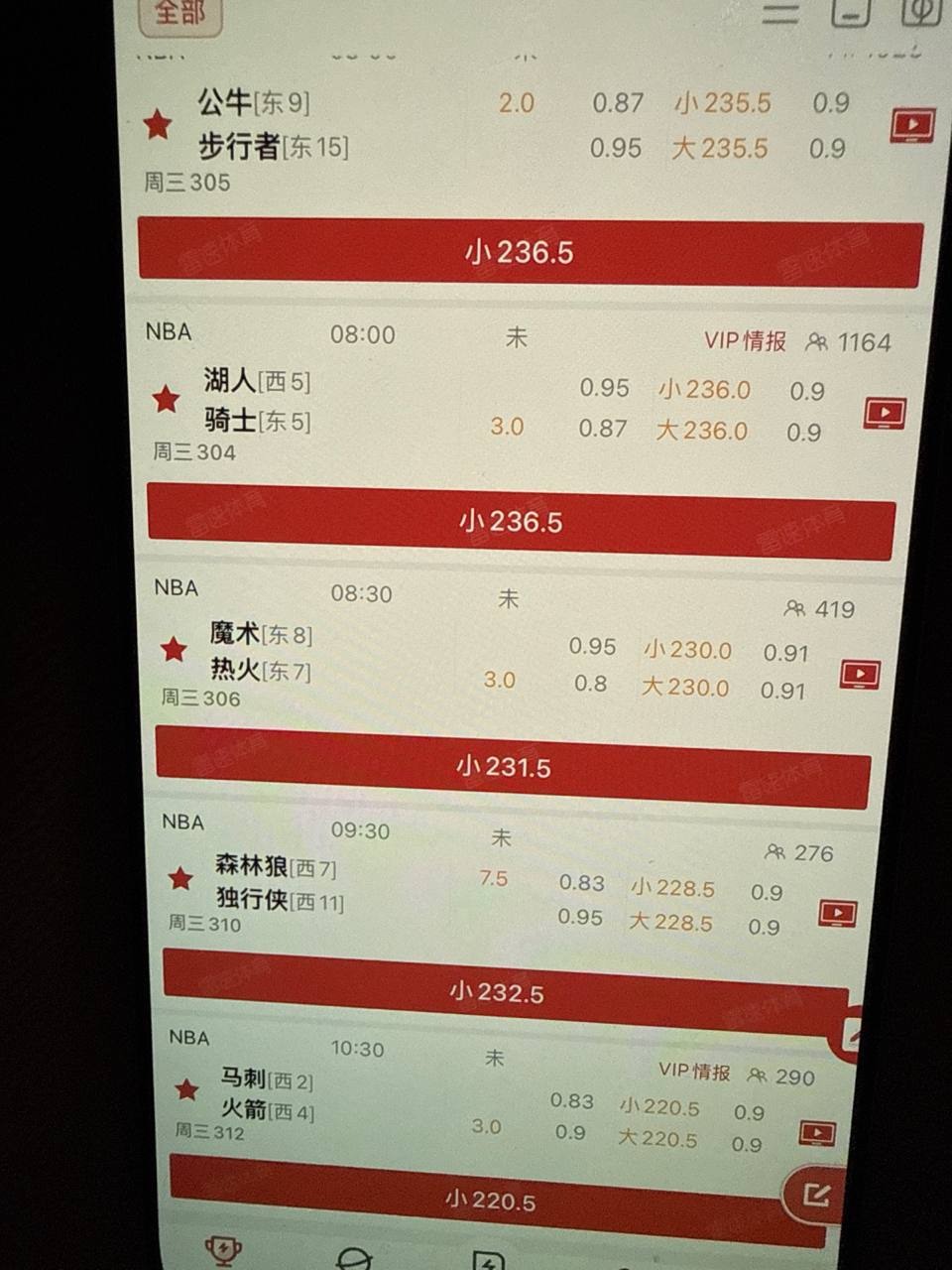Open the 小232.5 prediction banner
952x1270 pixels.
(504, 991)
